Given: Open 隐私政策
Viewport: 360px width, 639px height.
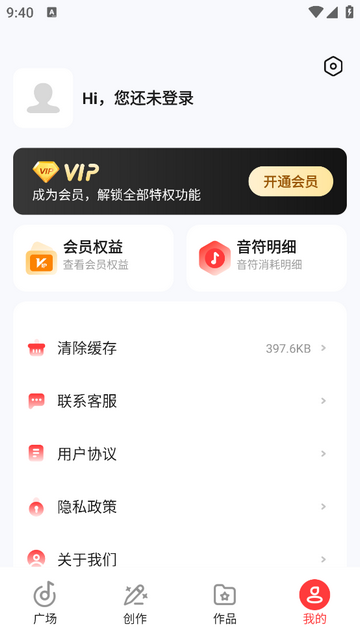Looking at the screenshot, I should click(180, 507).
